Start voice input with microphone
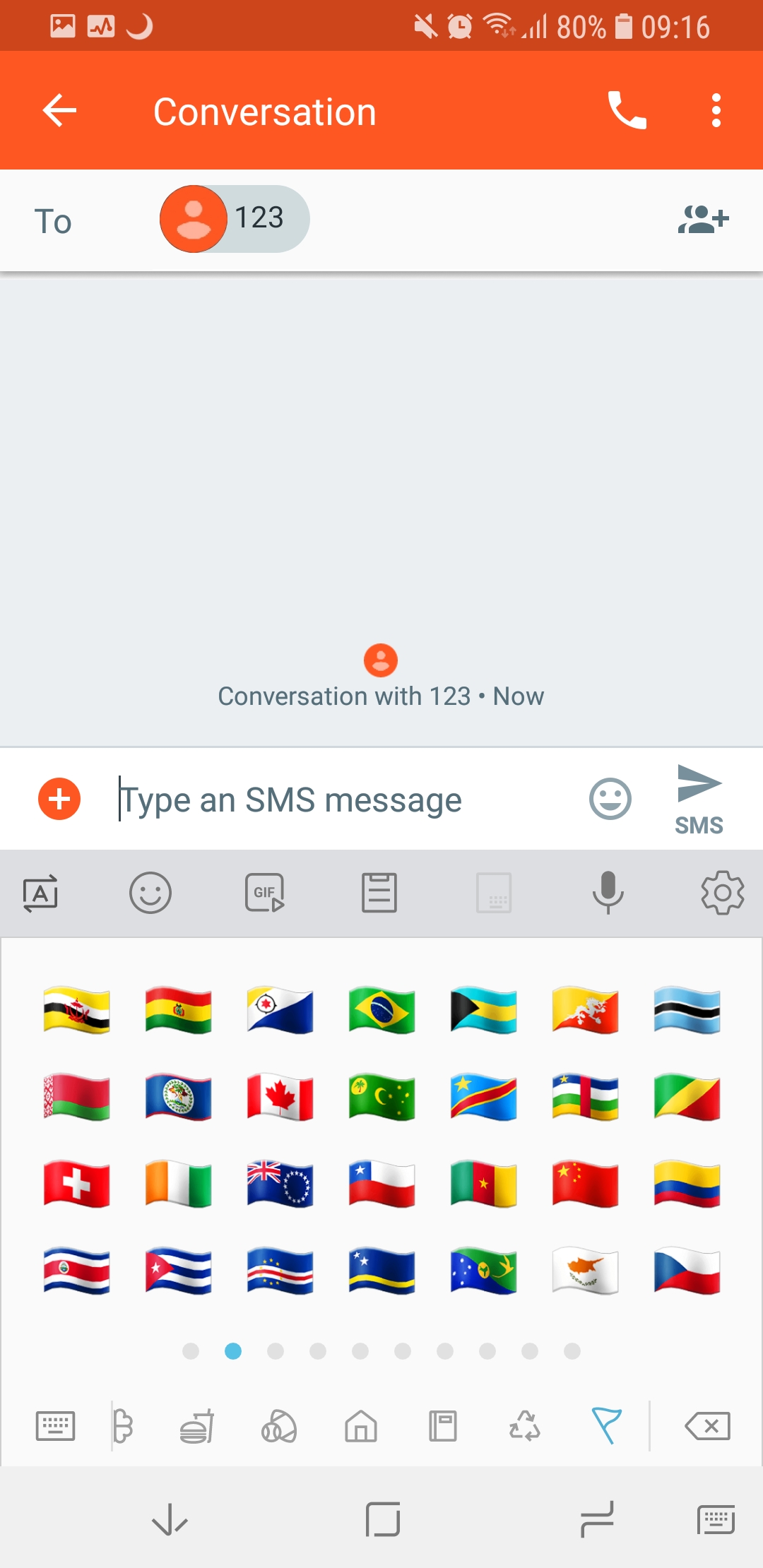Image resolution: width=763 pixels, height=1568 pixels. click(608, 893)
